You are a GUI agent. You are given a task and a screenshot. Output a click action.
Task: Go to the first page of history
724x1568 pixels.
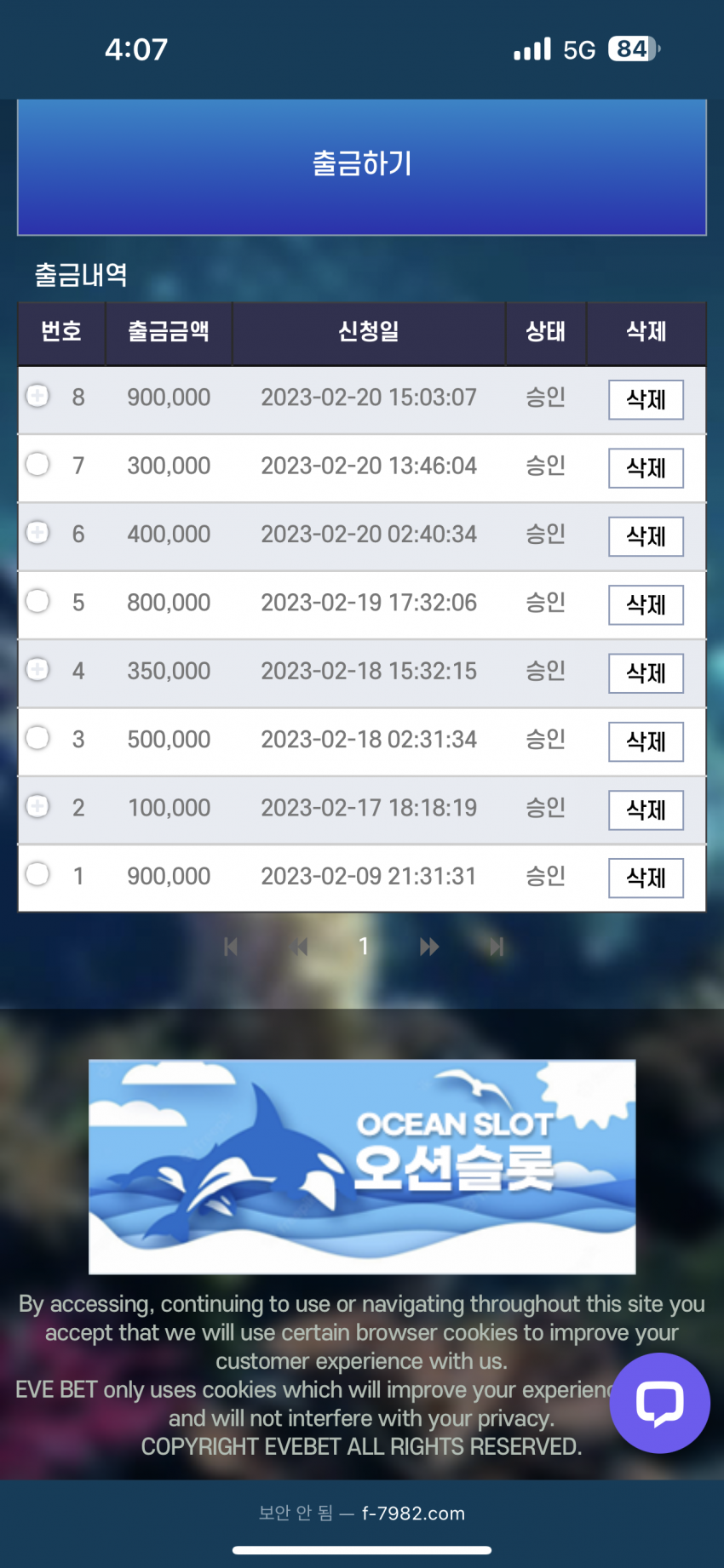[230, 947]
